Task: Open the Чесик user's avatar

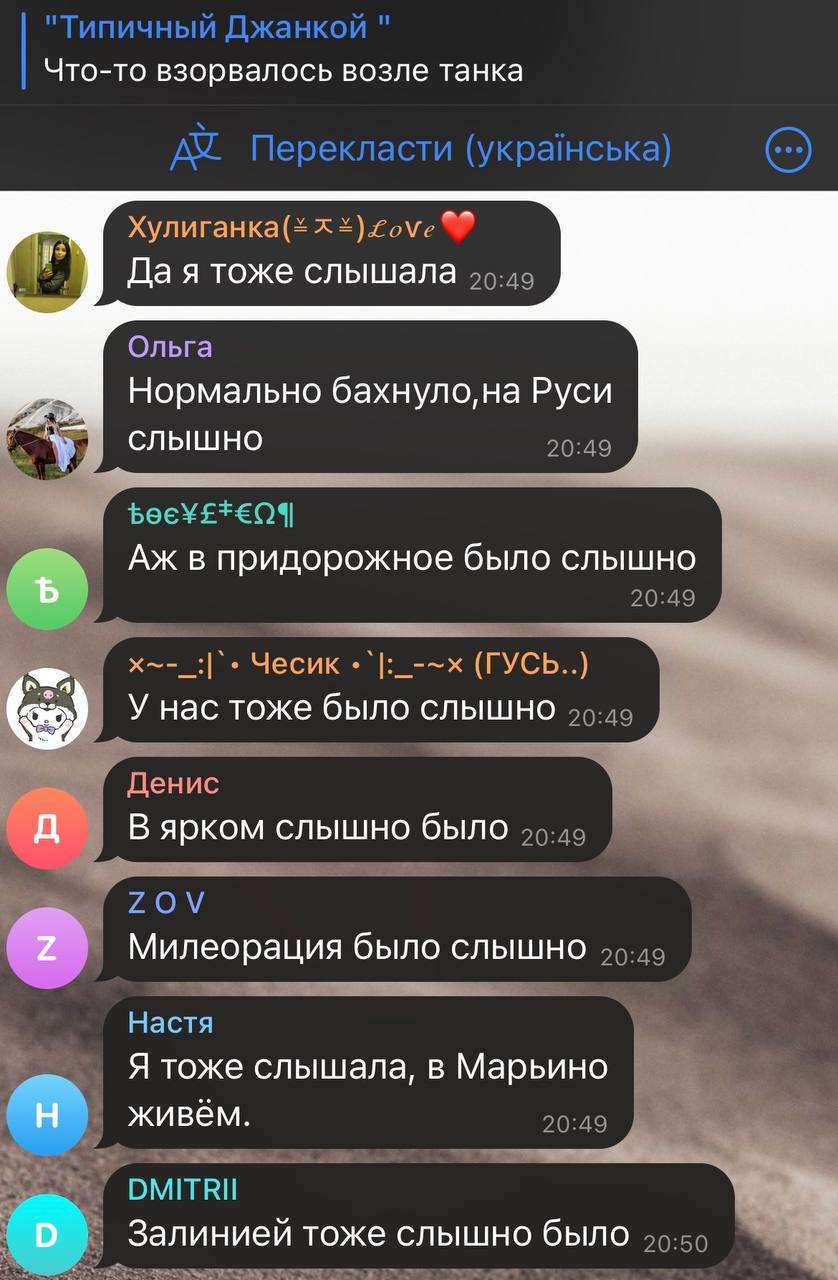Action: (x=47, y=708)
